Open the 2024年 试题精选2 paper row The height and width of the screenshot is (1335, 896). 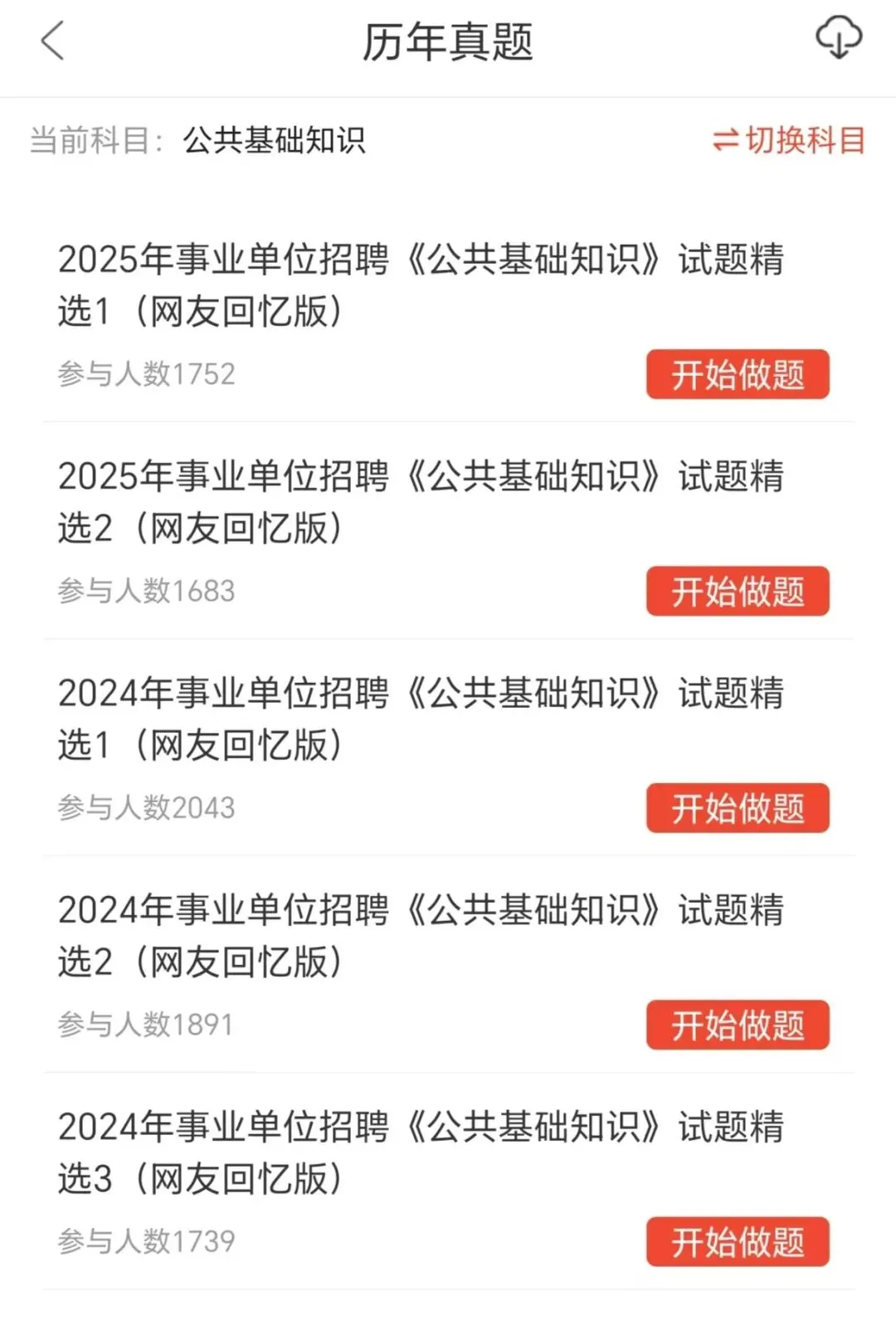pyautogui.click(x=420, y=935)
